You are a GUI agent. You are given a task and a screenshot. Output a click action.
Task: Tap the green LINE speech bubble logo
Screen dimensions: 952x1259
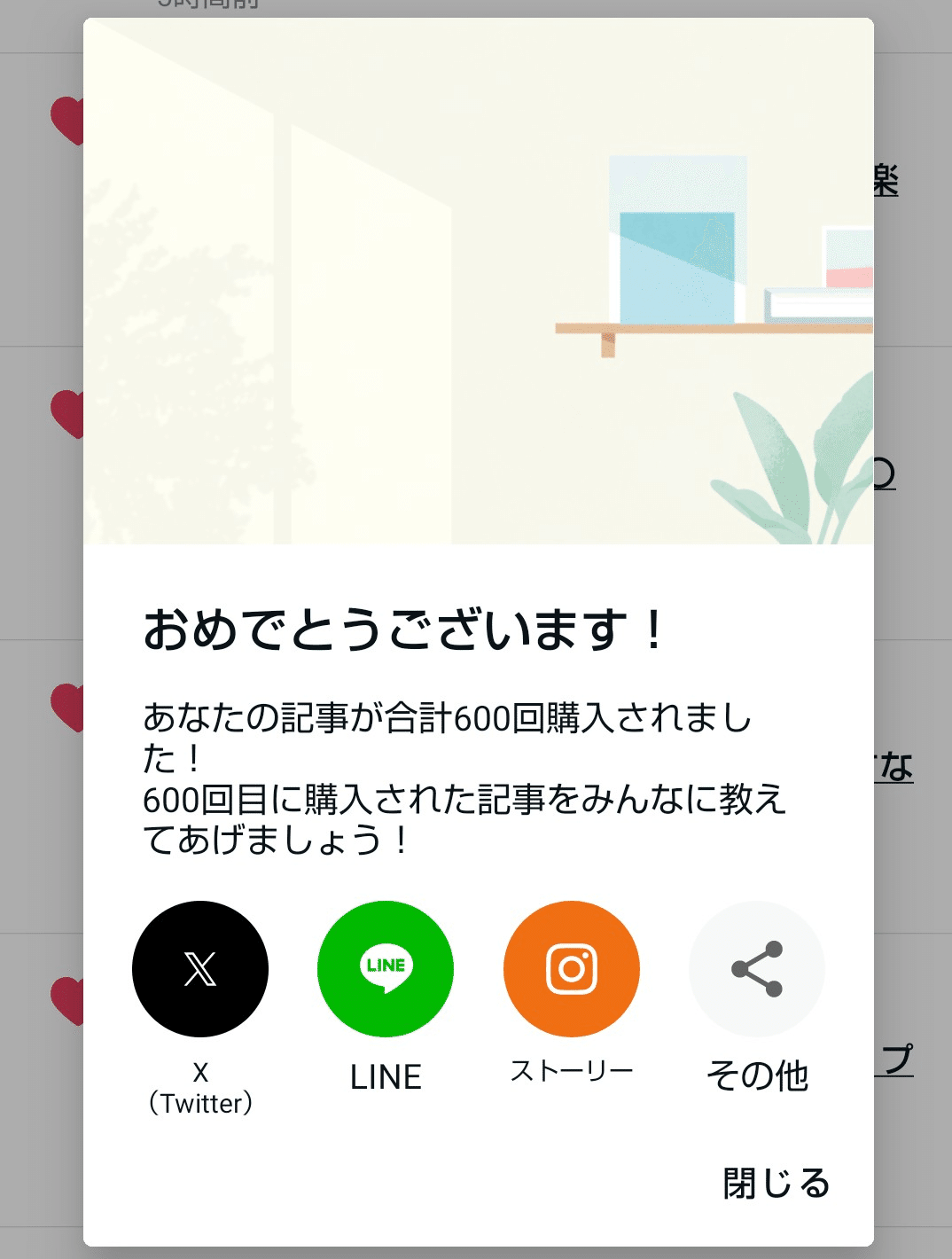pos(386,970)
